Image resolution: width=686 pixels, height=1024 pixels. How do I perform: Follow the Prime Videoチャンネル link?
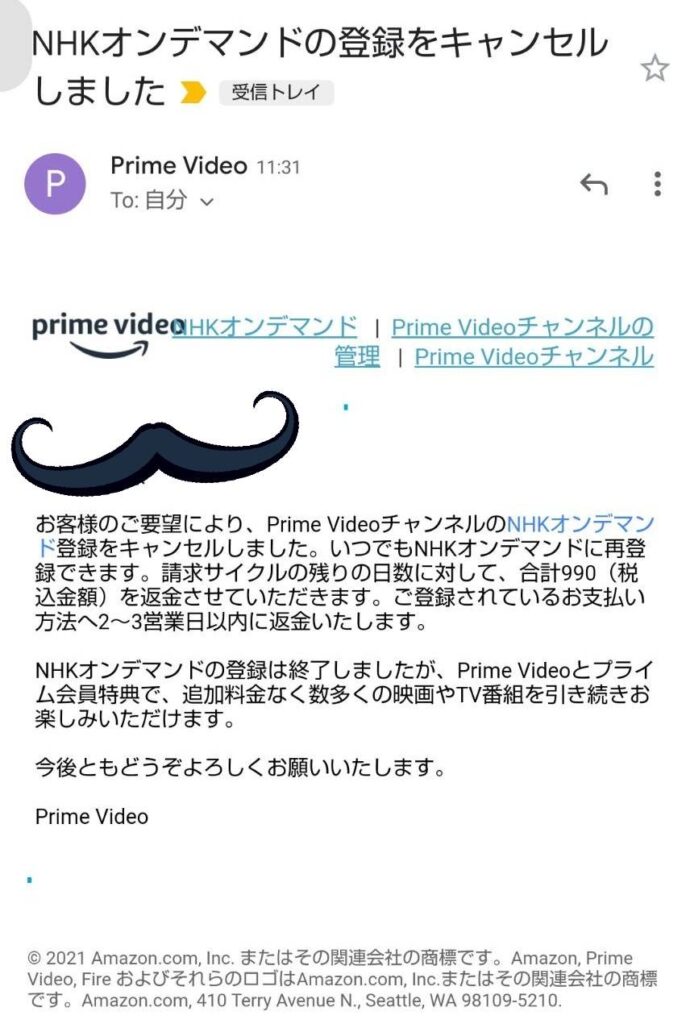coord(534,357)
